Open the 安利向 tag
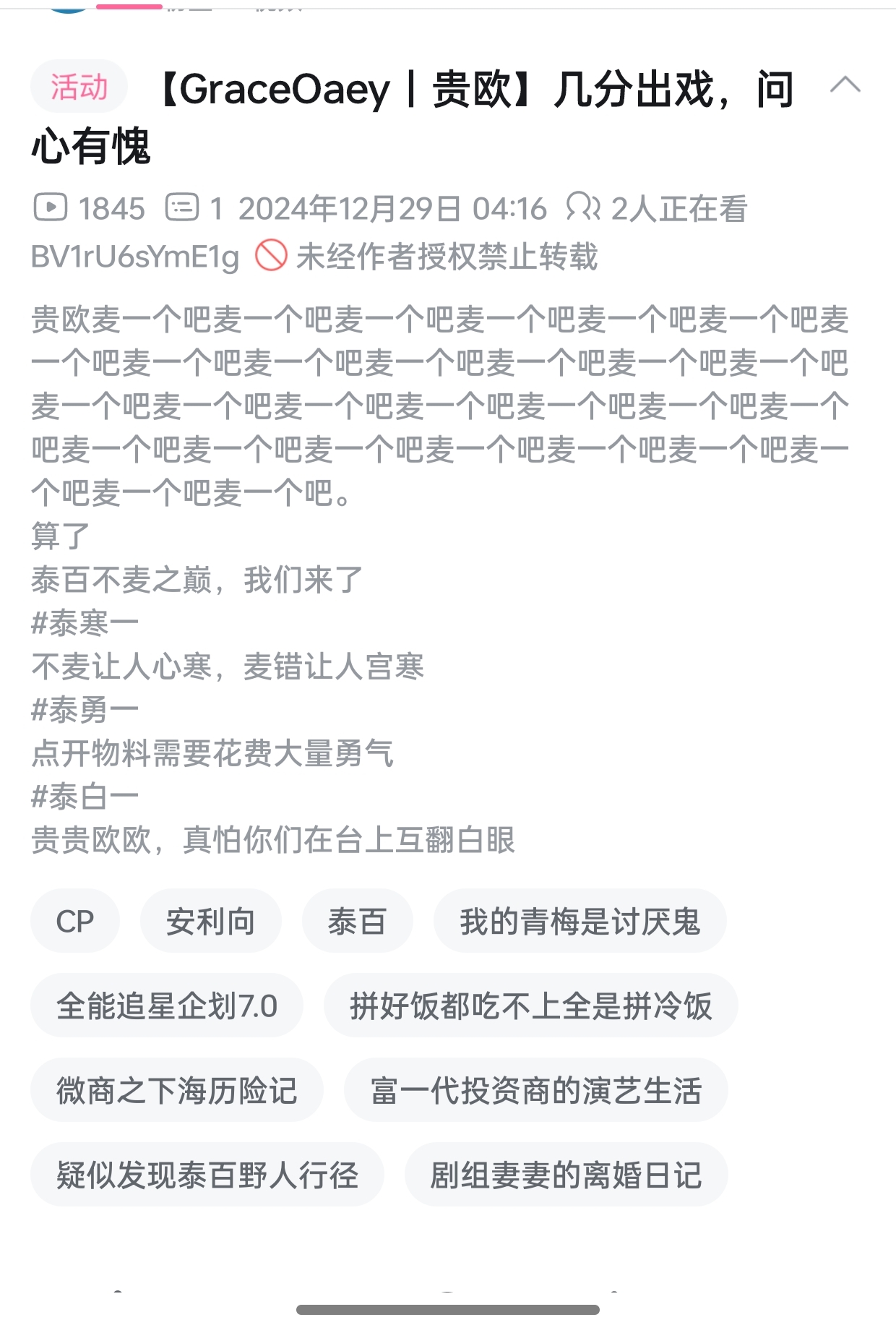The height and width of the screenshot is (1333, 896). tap(210, 921)
